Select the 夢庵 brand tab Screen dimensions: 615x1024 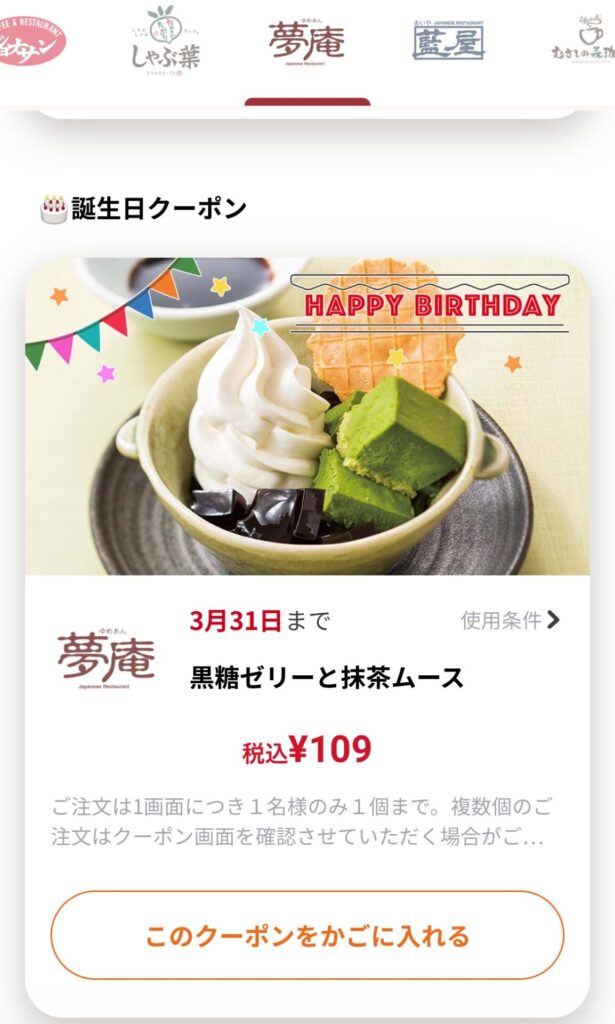click(x=307, y=41)
